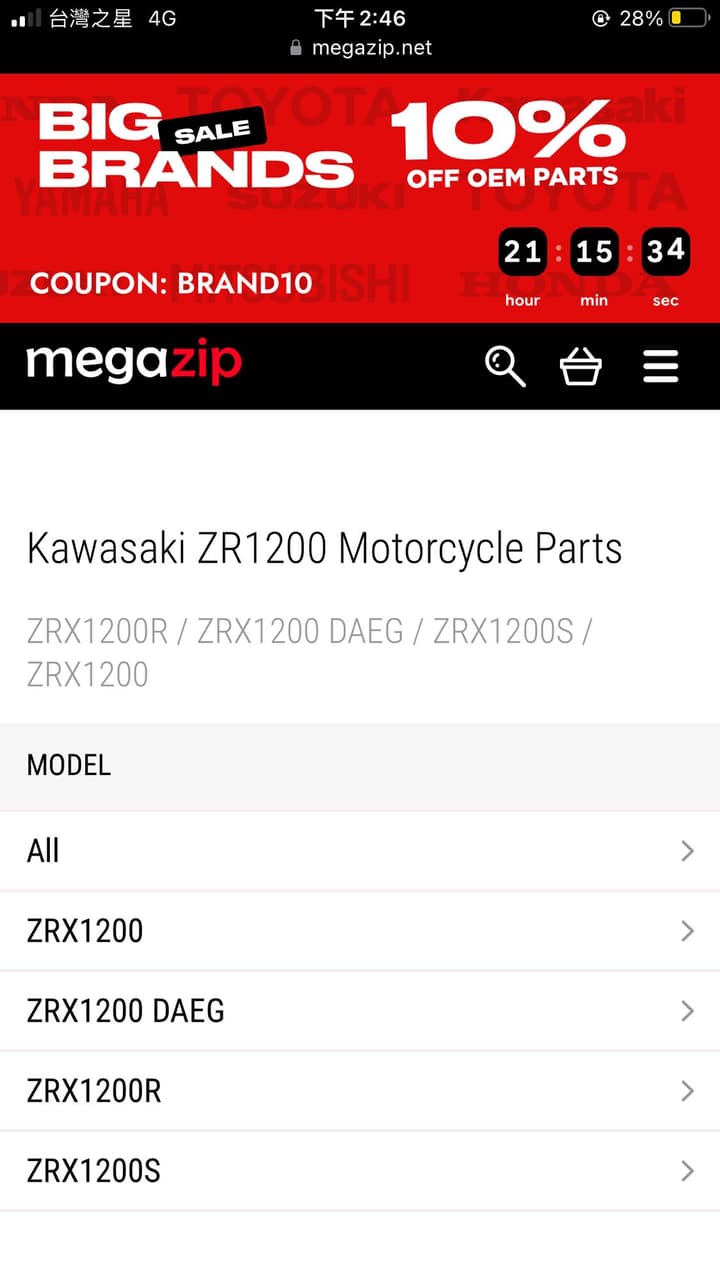Open the shopping basket

[x=580, y=367]
